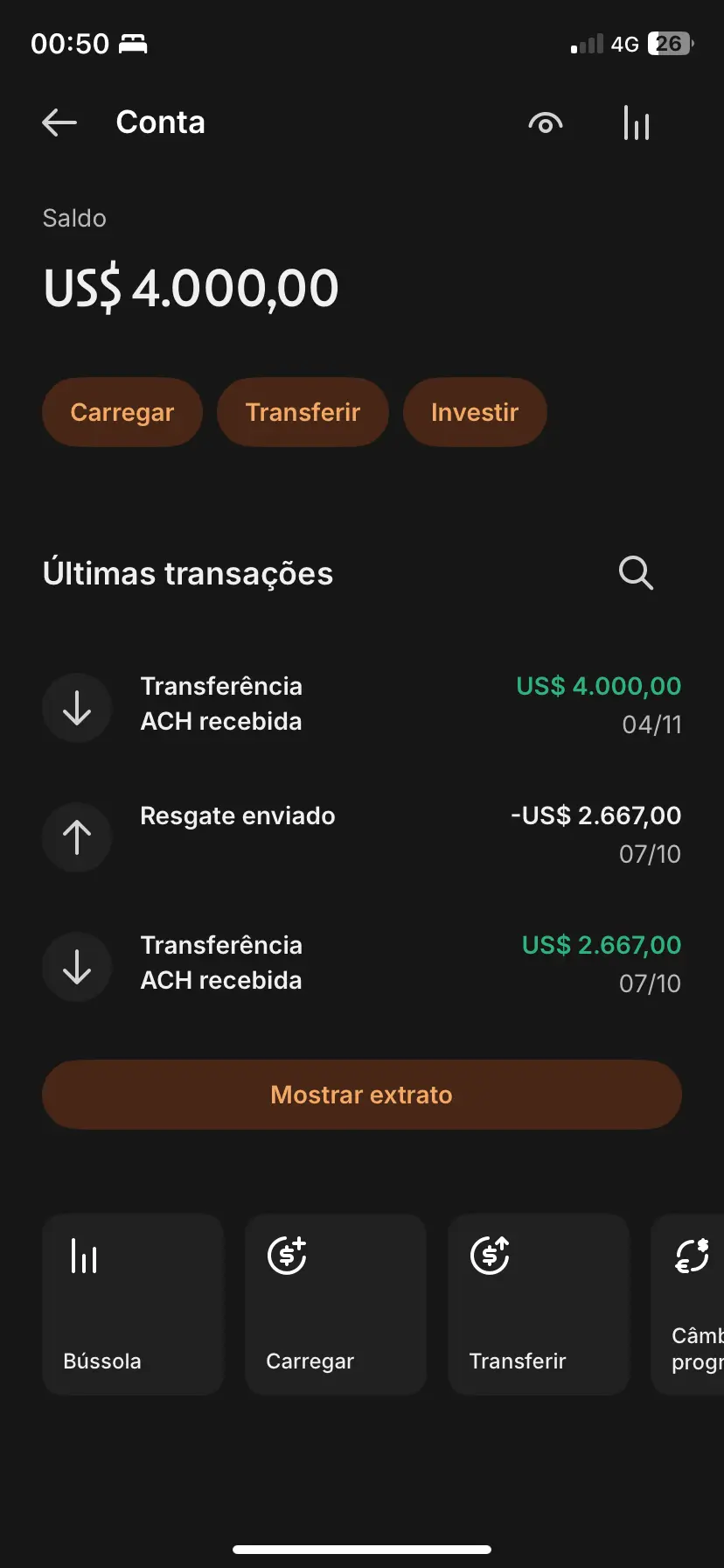
Task: Tap the eye icon to hide balance
Action: pyautogui.click(x=545, y=123)
